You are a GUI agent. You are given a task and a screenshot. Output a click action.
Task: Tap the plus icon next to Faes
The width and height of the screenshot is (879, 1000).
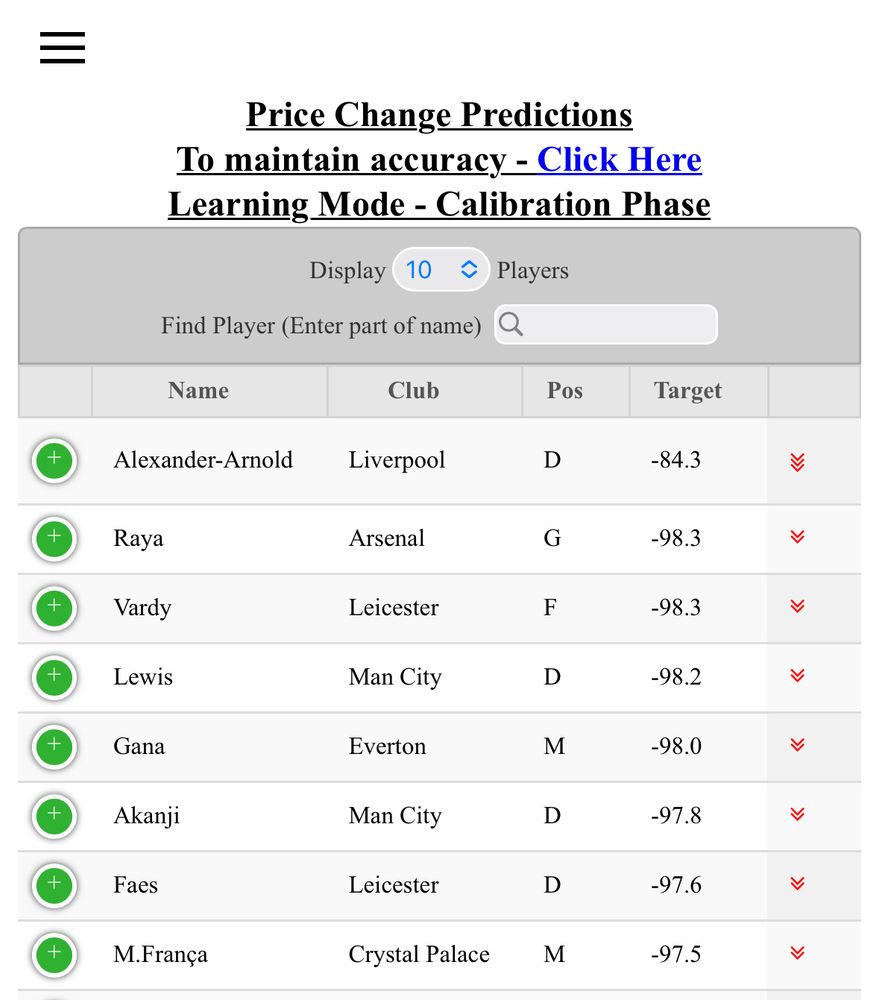pos(54,885)
